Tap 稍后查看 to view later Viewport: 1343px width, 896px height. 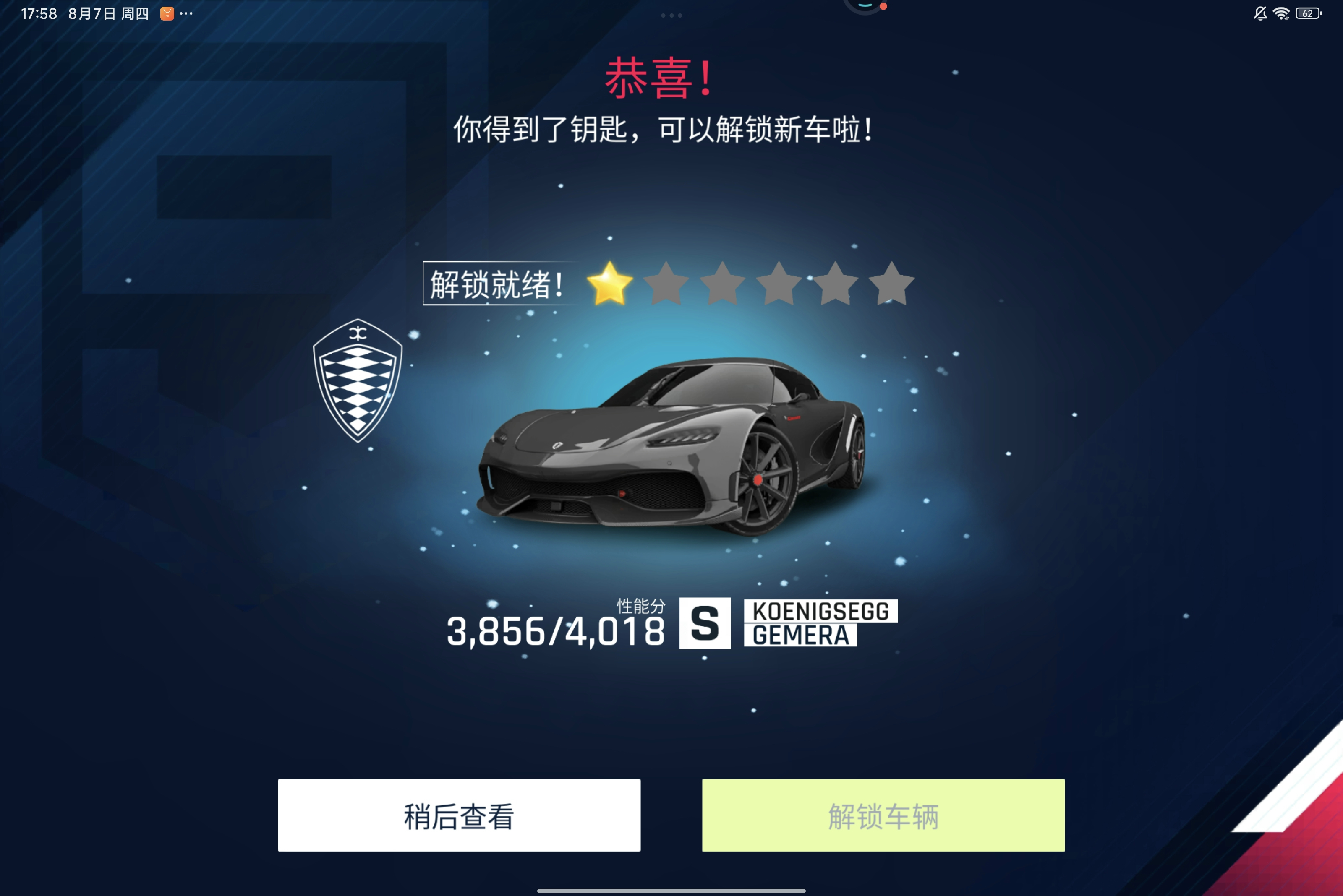click(x=459, y=815)
